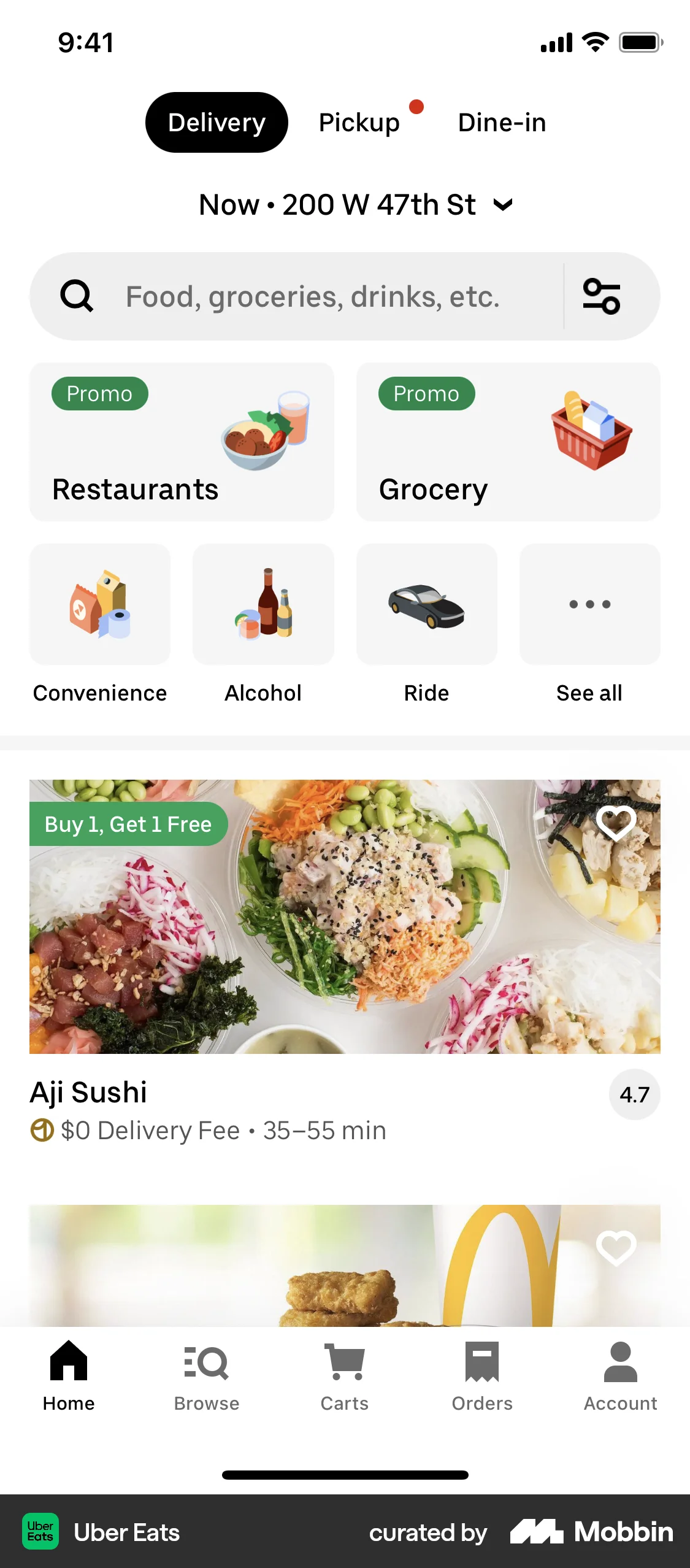This screenshot has width=690, height=1568.
Task: Open the Restaurants promo card
Action: (181, 442)
